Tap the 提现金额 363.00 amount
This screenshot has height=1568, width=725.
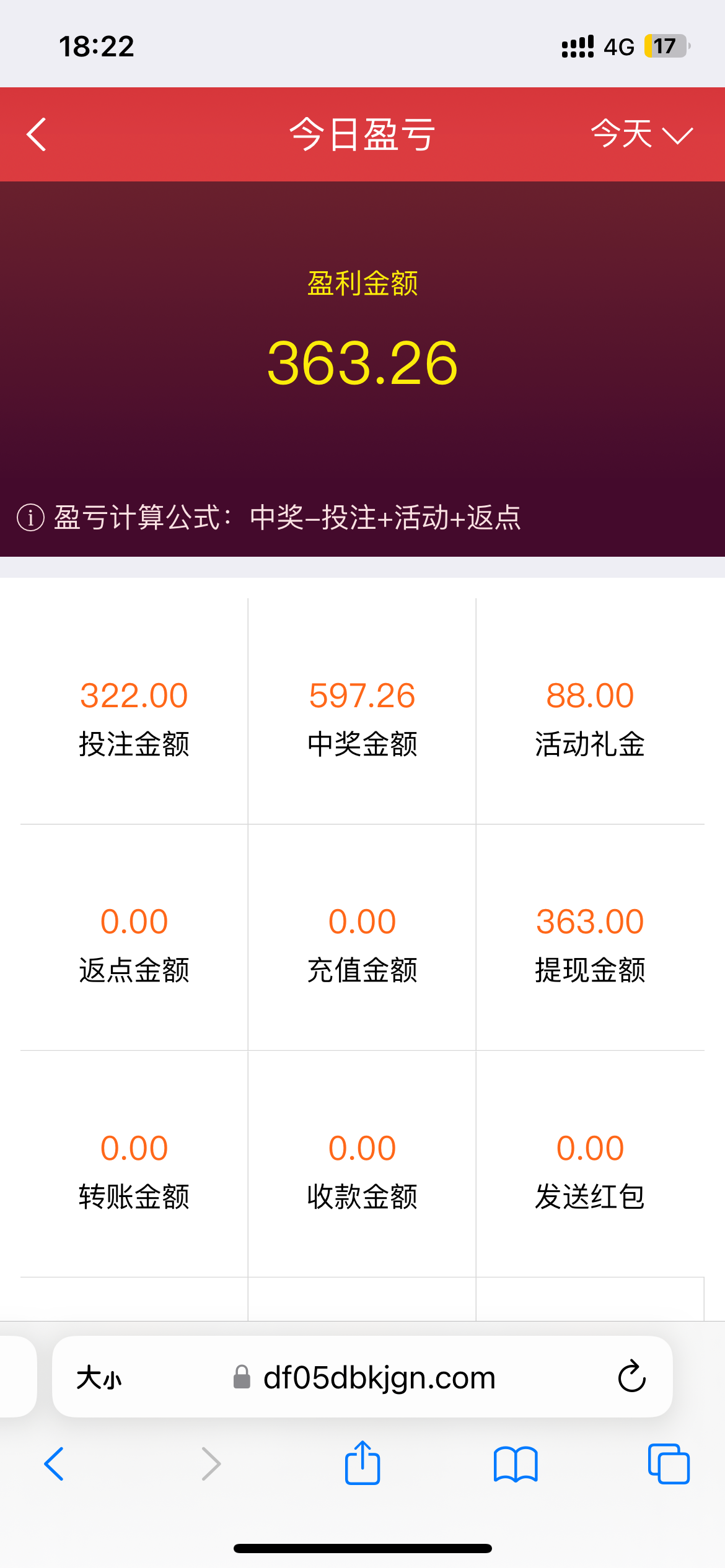tap(590, 921)
